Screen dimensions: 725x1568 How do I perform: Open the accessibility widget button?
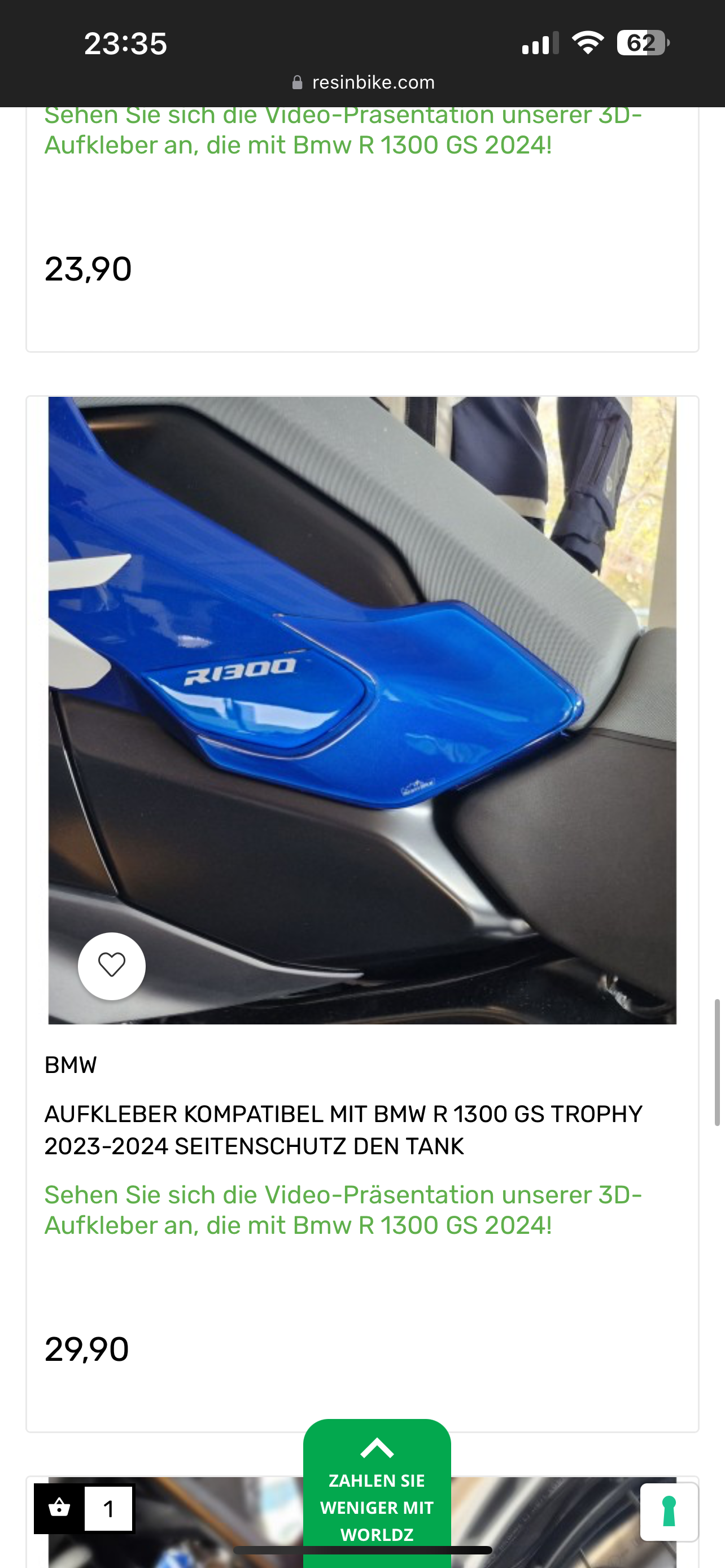[669, 1512]
